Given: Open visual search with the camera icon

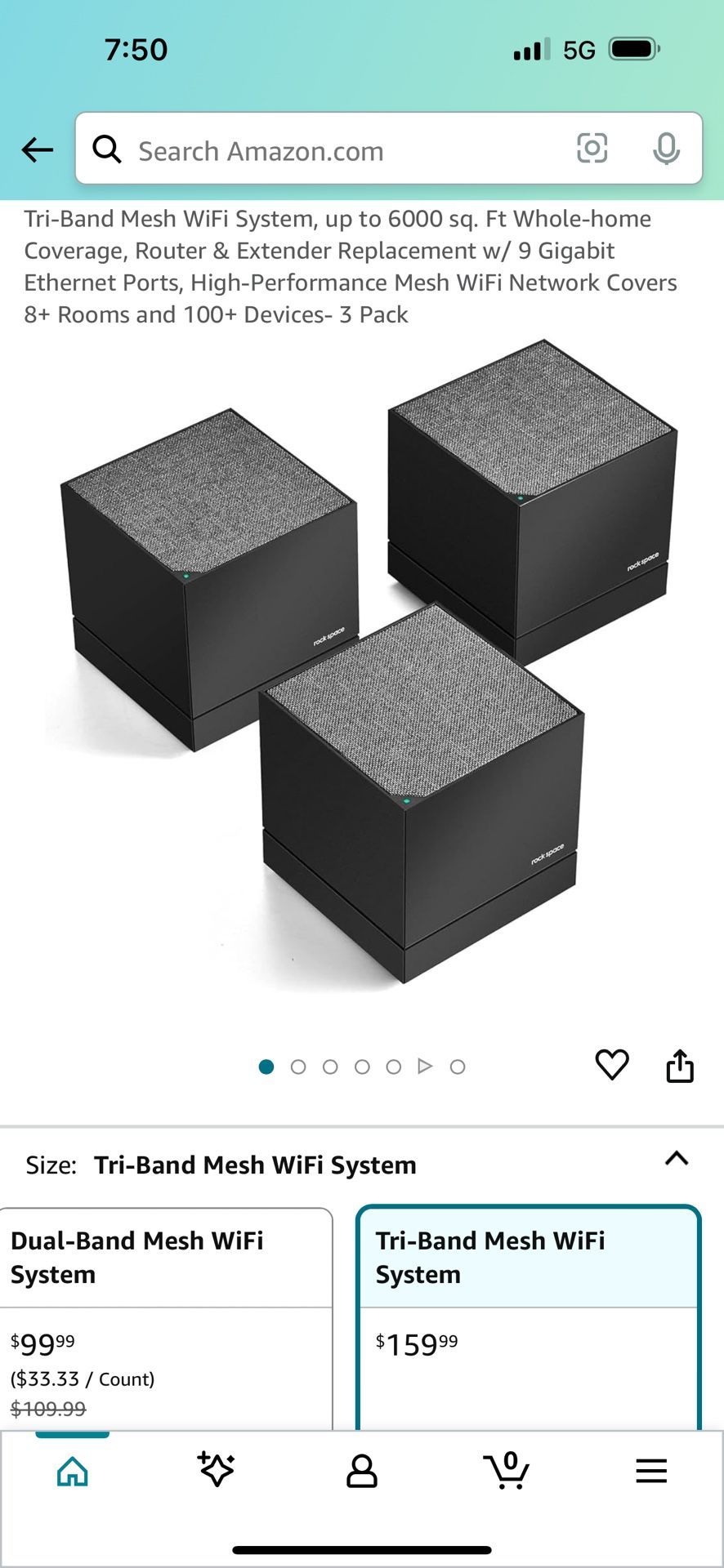Looking at the screenshot, I should click(592, 149).
